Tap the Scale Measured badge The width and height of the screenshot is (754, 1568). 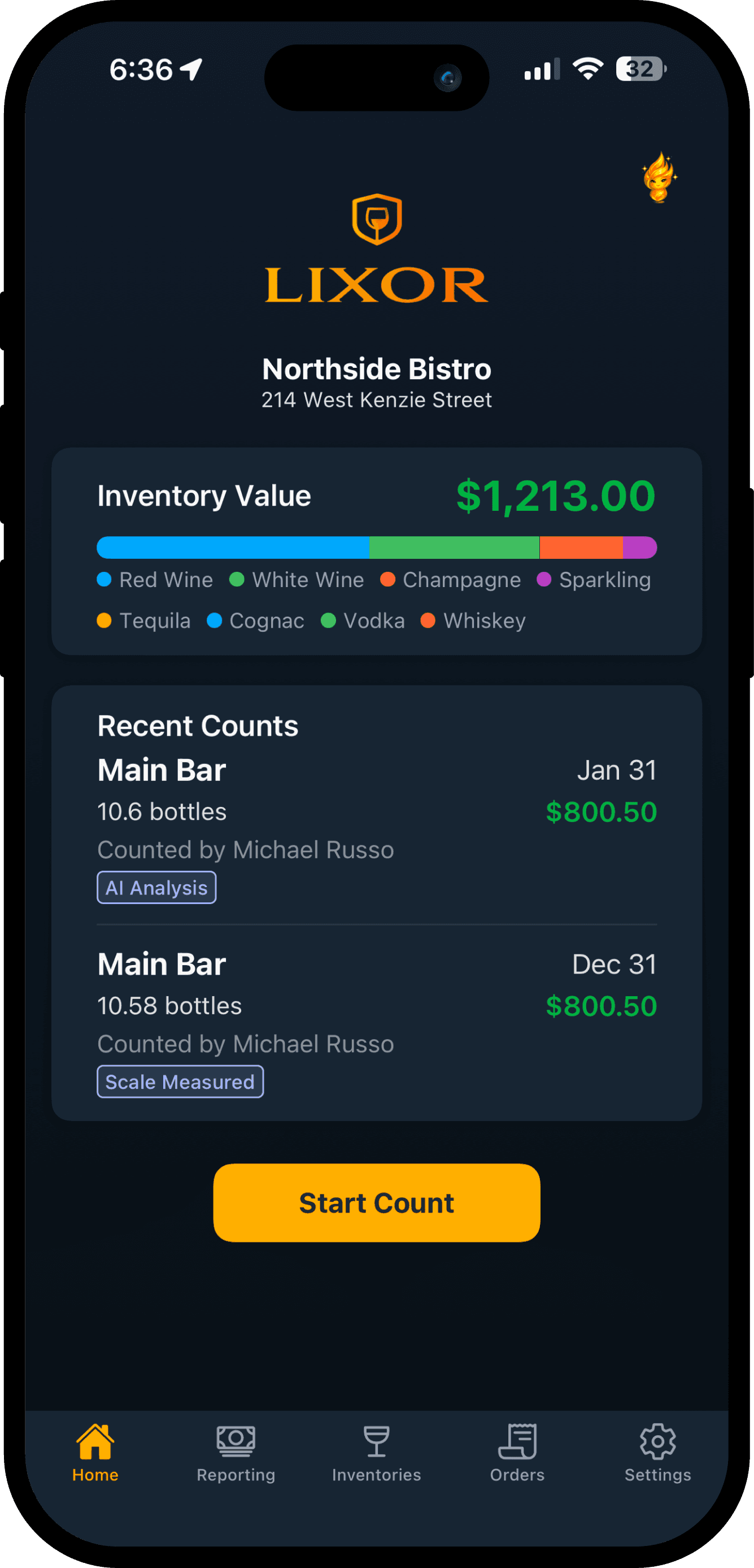(180, 1081)
